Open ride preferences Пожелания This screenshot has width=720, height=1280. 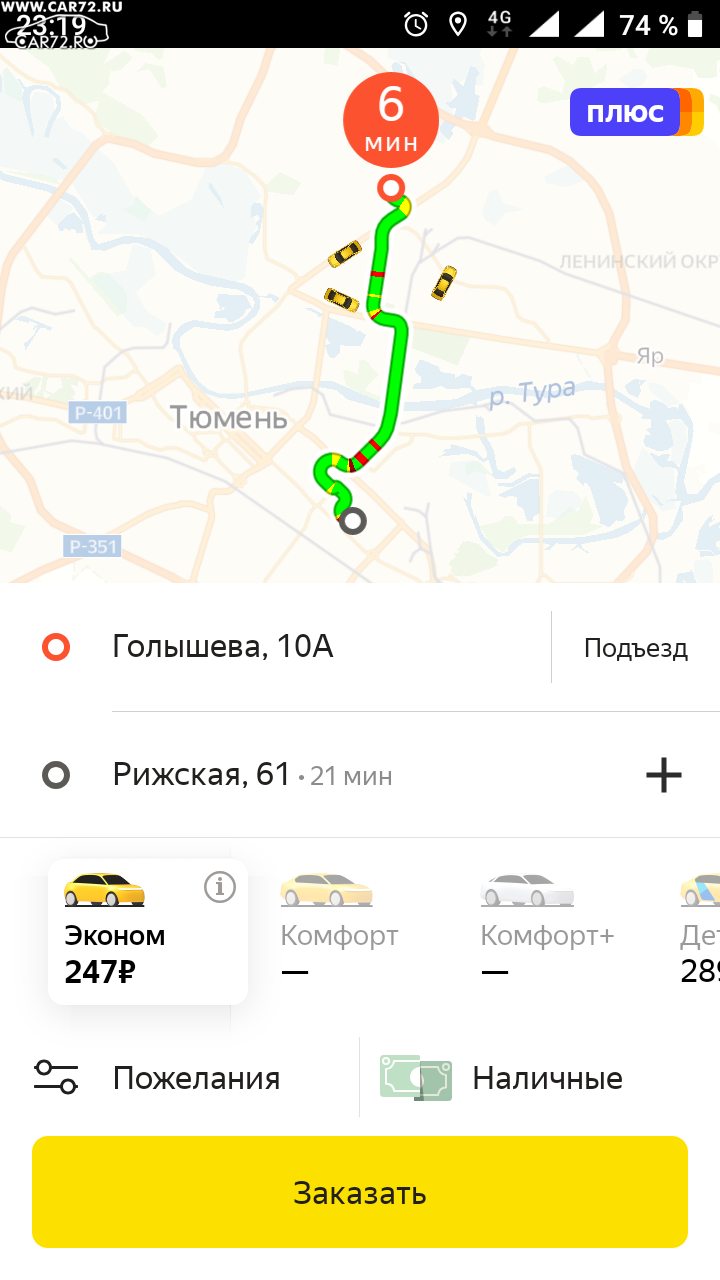point(157,1078)
